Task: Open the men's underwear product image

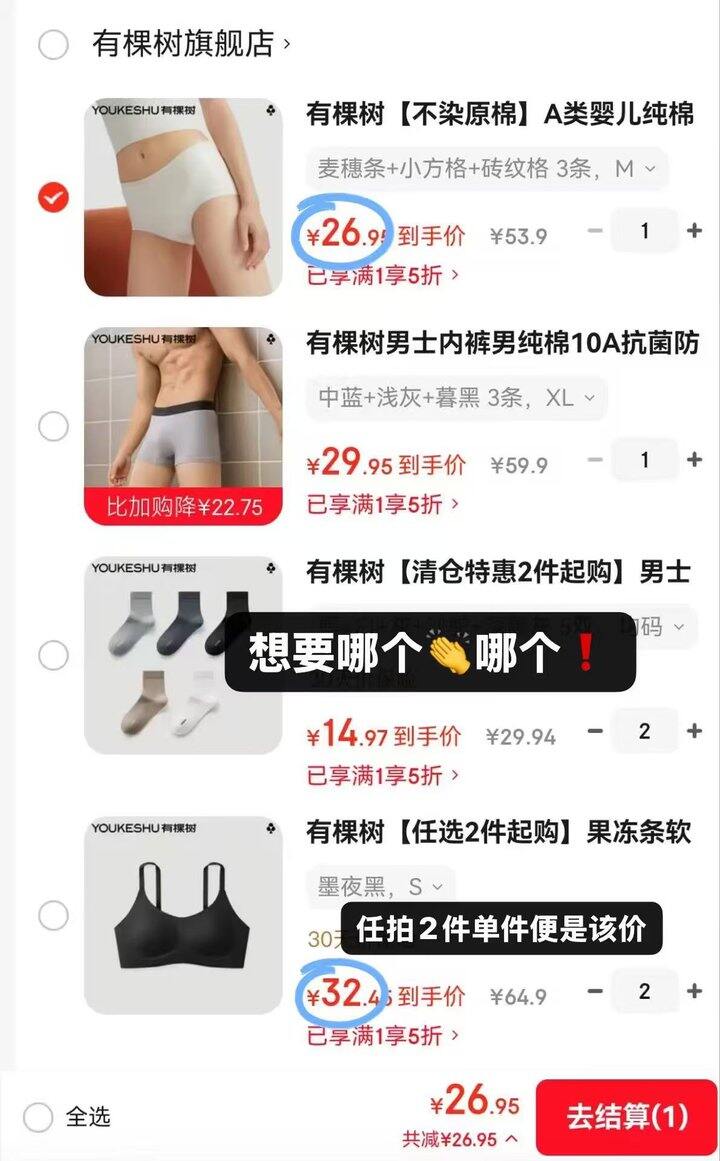Action: [x=183, y=425]
